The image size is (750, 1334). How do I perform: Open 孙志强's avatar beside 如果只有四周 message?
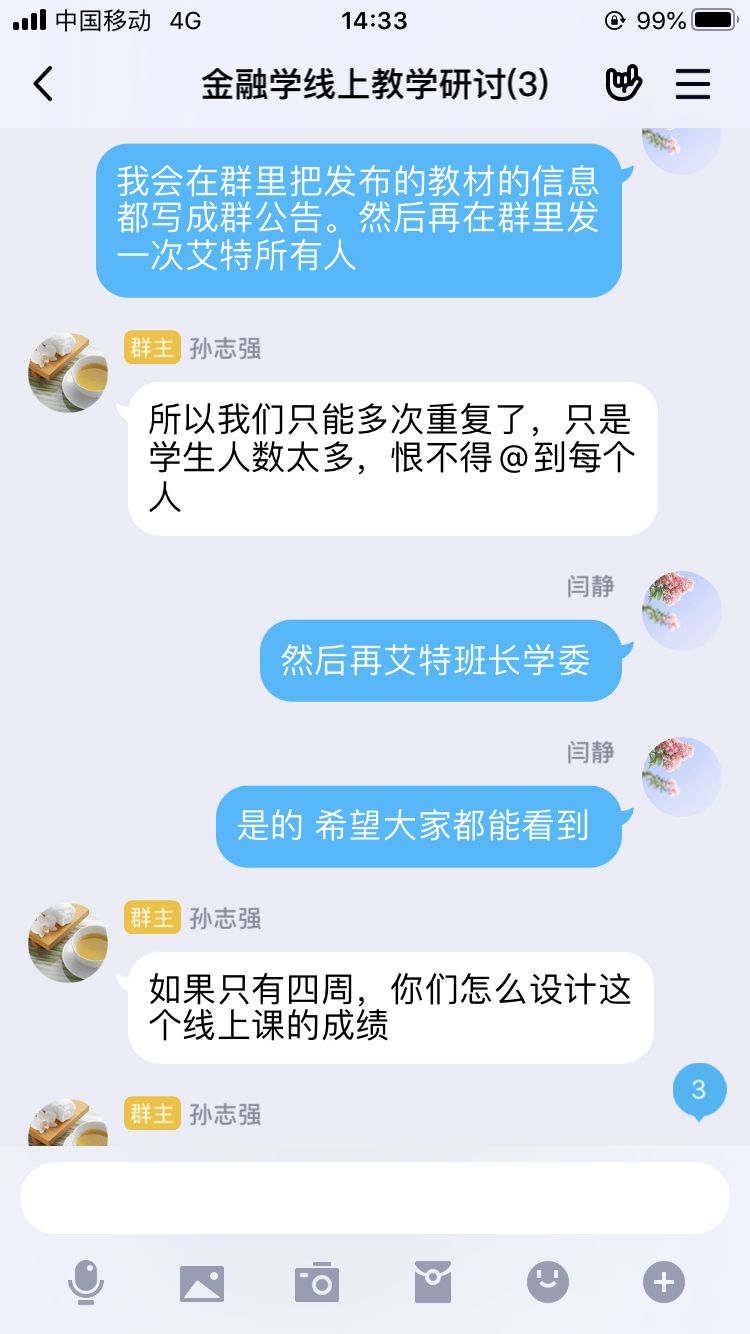coord(68,943)
